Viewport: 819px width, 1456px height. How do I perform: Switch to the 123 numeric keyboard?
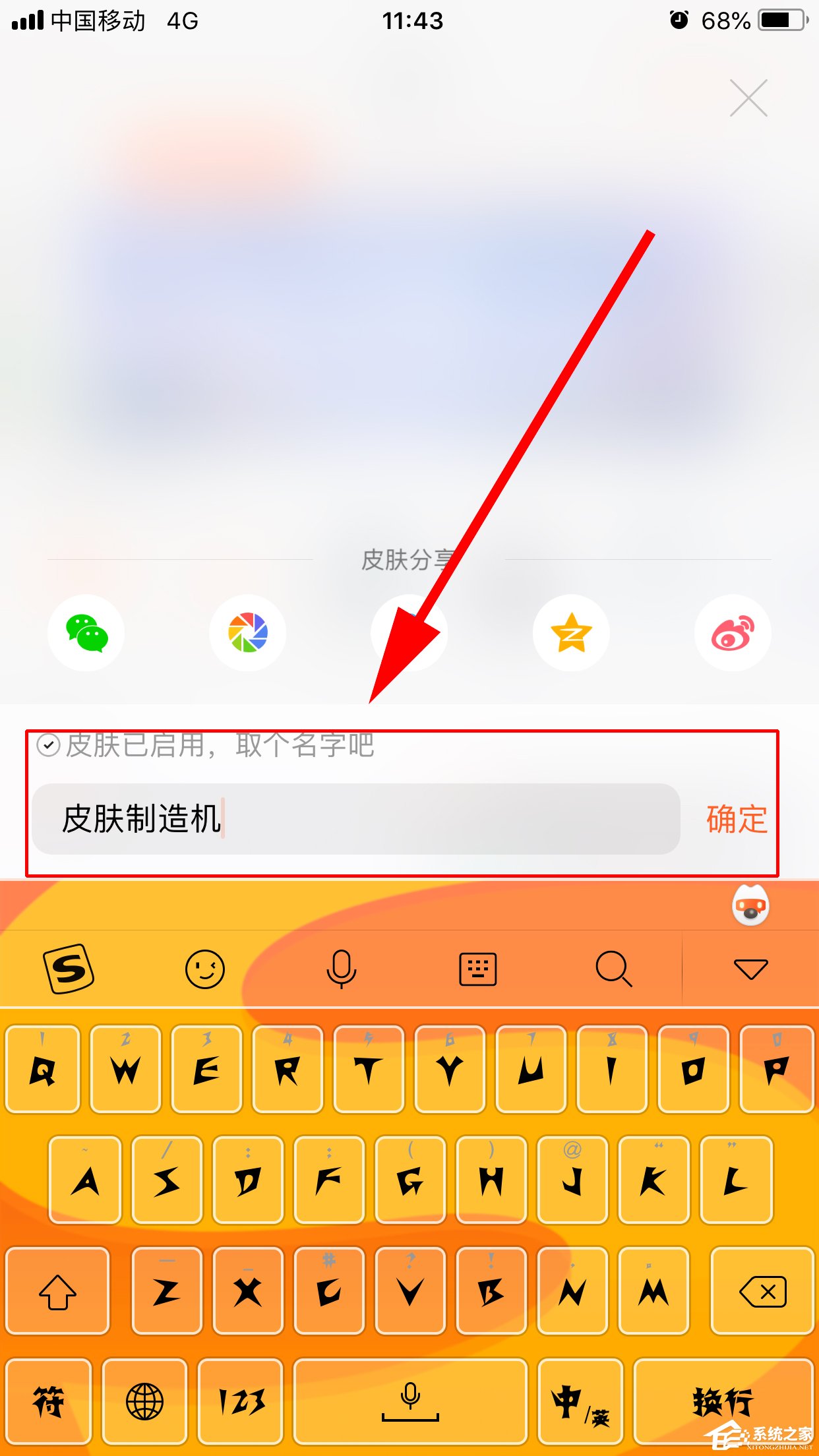[x=241, y=1401]
